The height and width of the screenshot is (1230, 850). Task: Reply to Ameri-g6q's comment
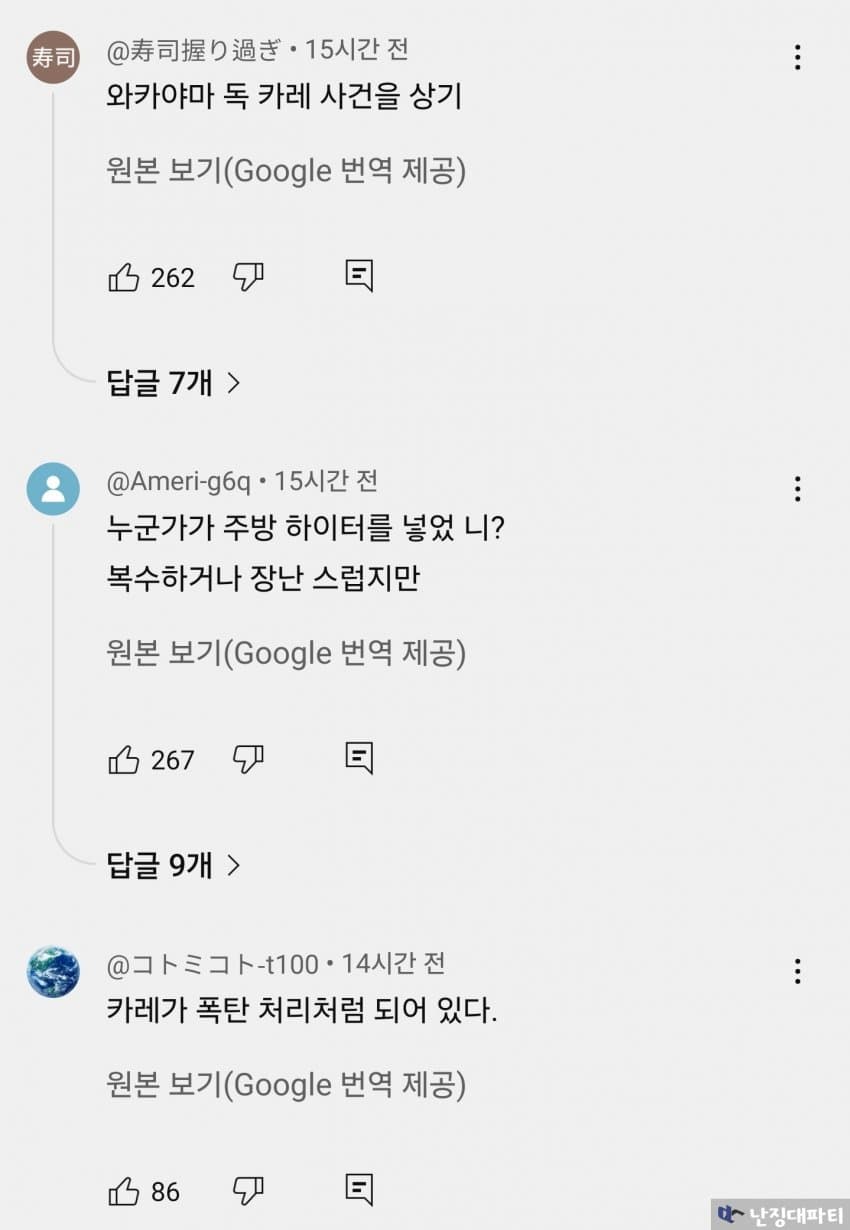click(359, 759)
